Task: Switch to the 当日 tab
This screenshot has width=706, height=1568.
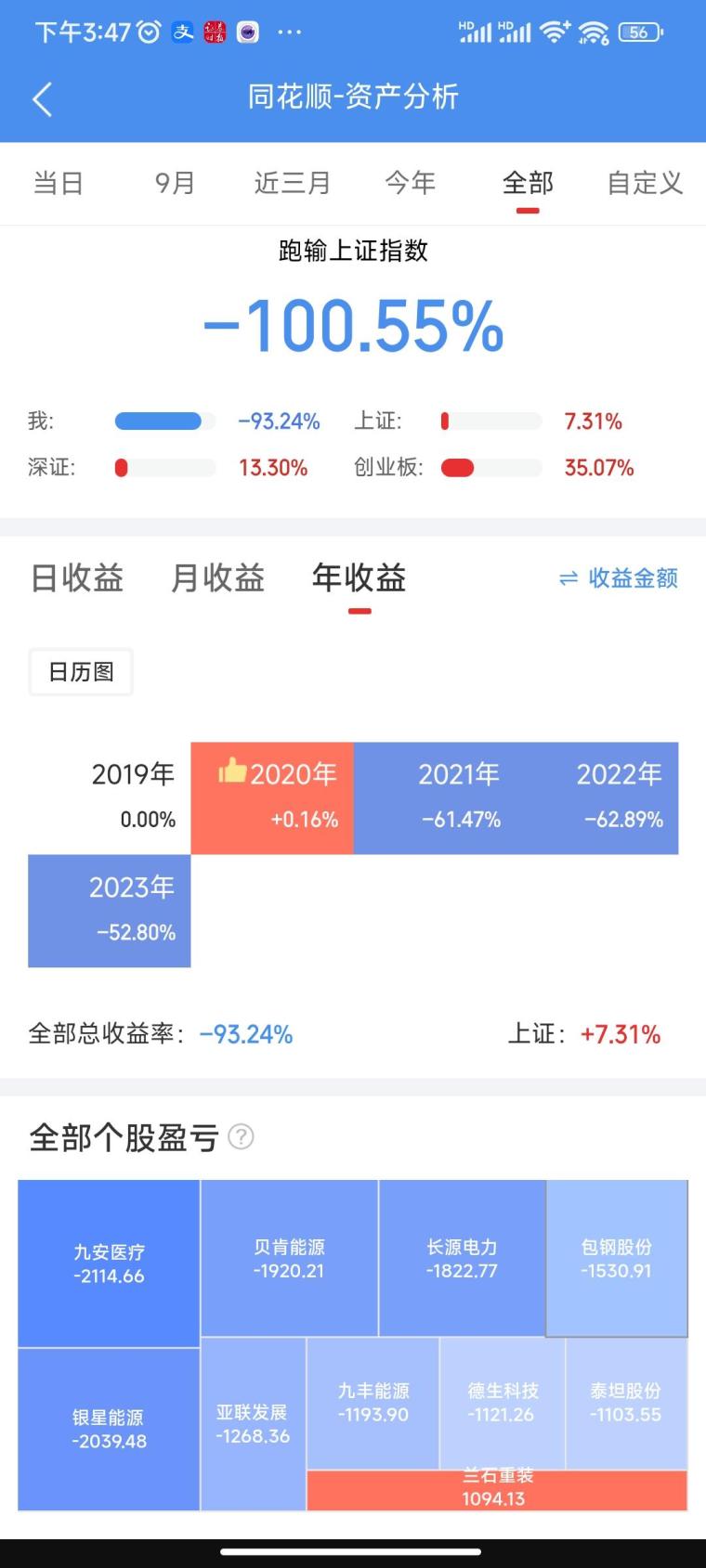Action: 59,183
